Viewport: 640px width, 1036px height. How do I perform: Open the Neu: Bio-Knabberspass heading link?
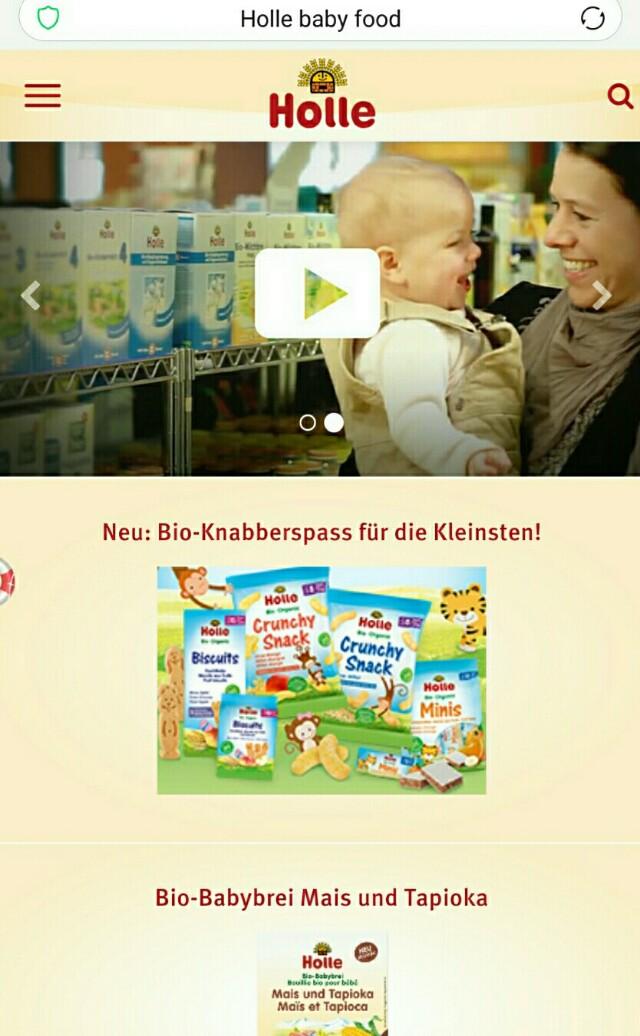[321, 531]
